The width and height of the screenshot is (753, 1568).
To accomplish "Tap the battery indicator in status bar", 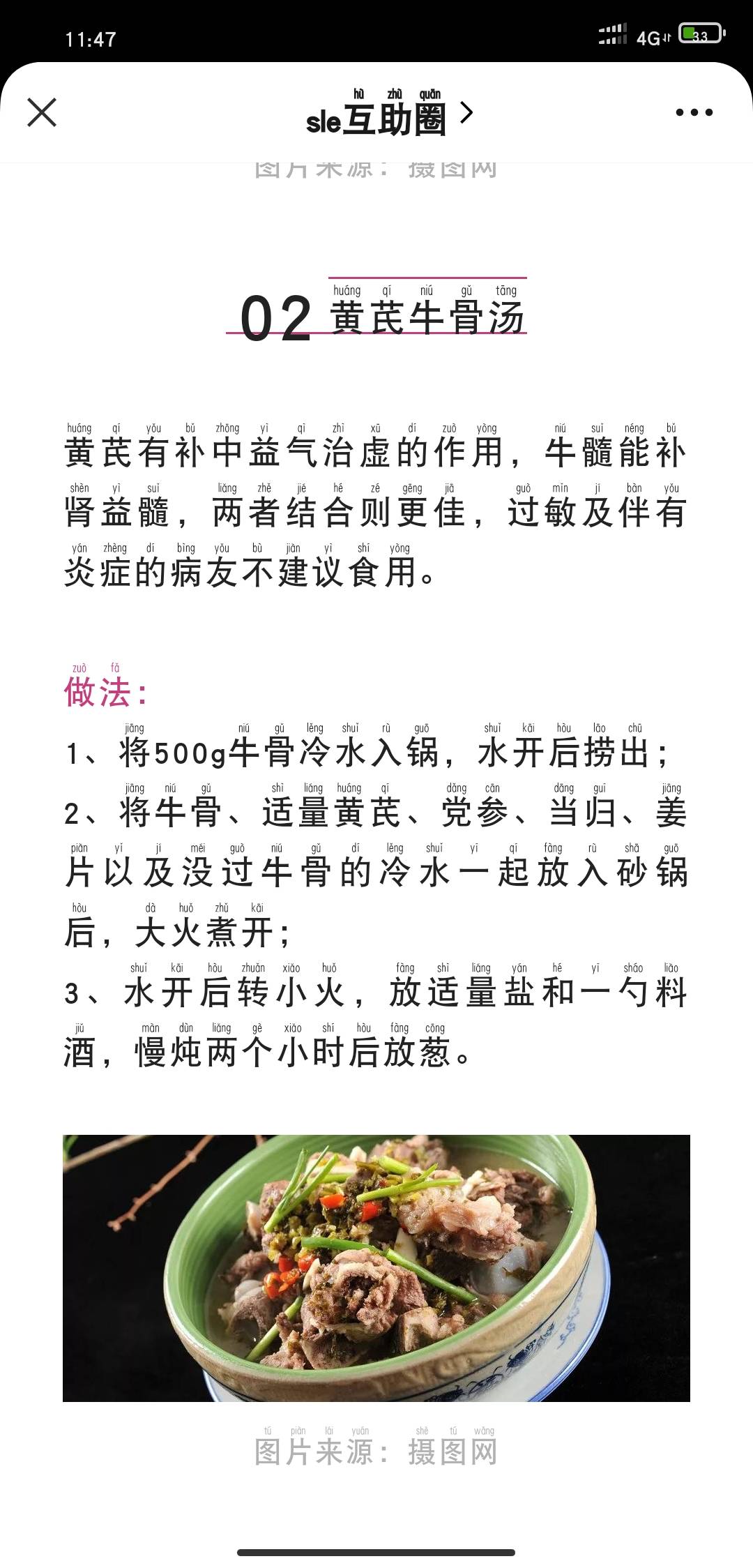I will pos(699,33).
